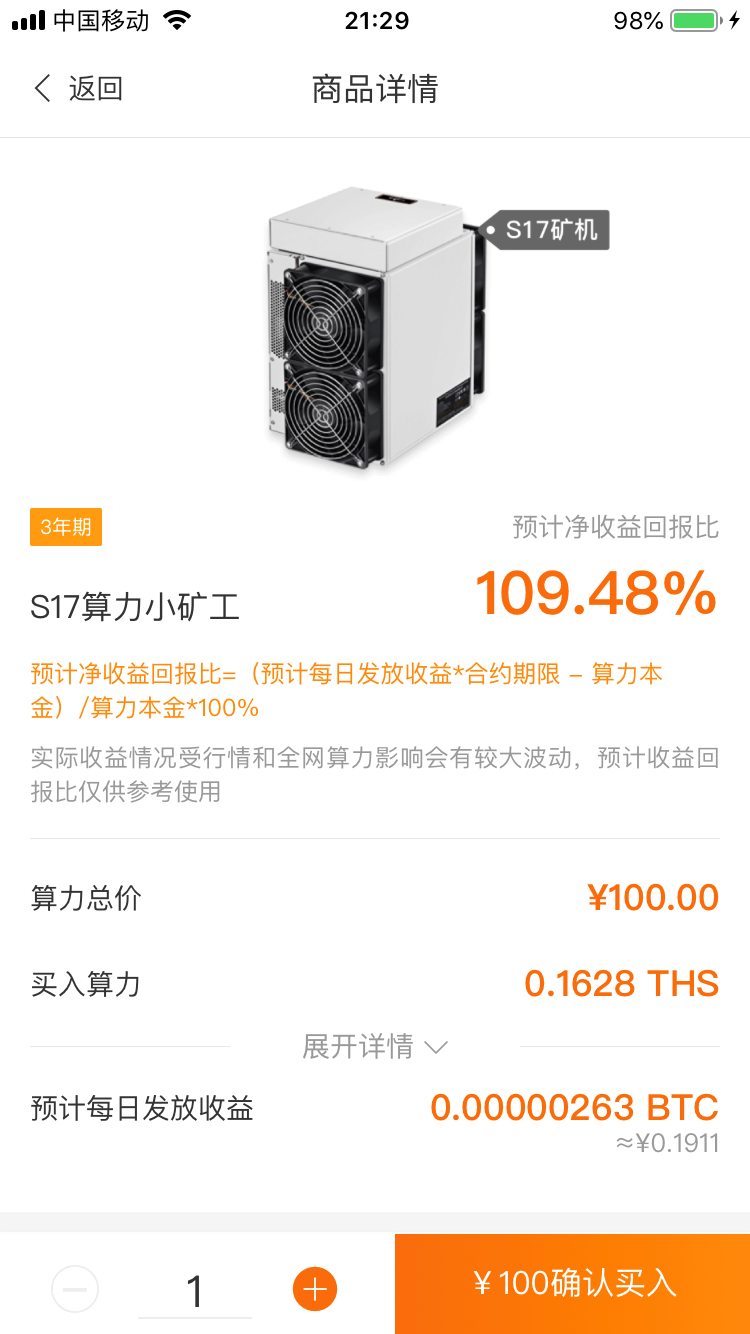
Task: Tap the quantity input field
Action: (x=195, y=1291)
